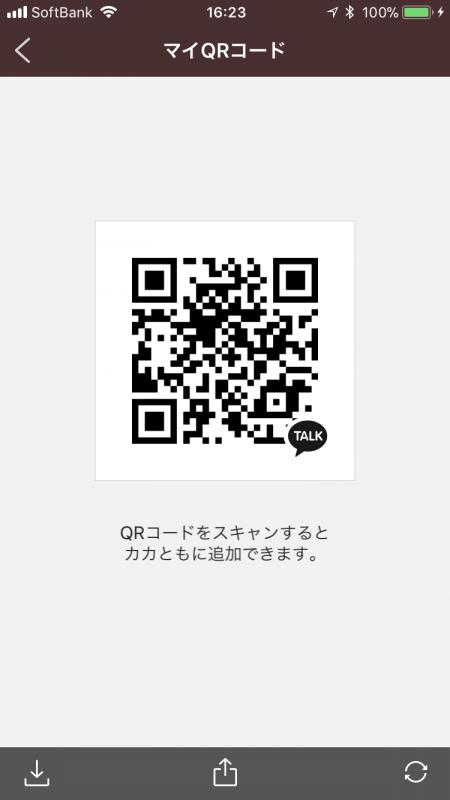Share my QR code
The height and width of the screenshot is (800, 450).
tap(225, 771)
